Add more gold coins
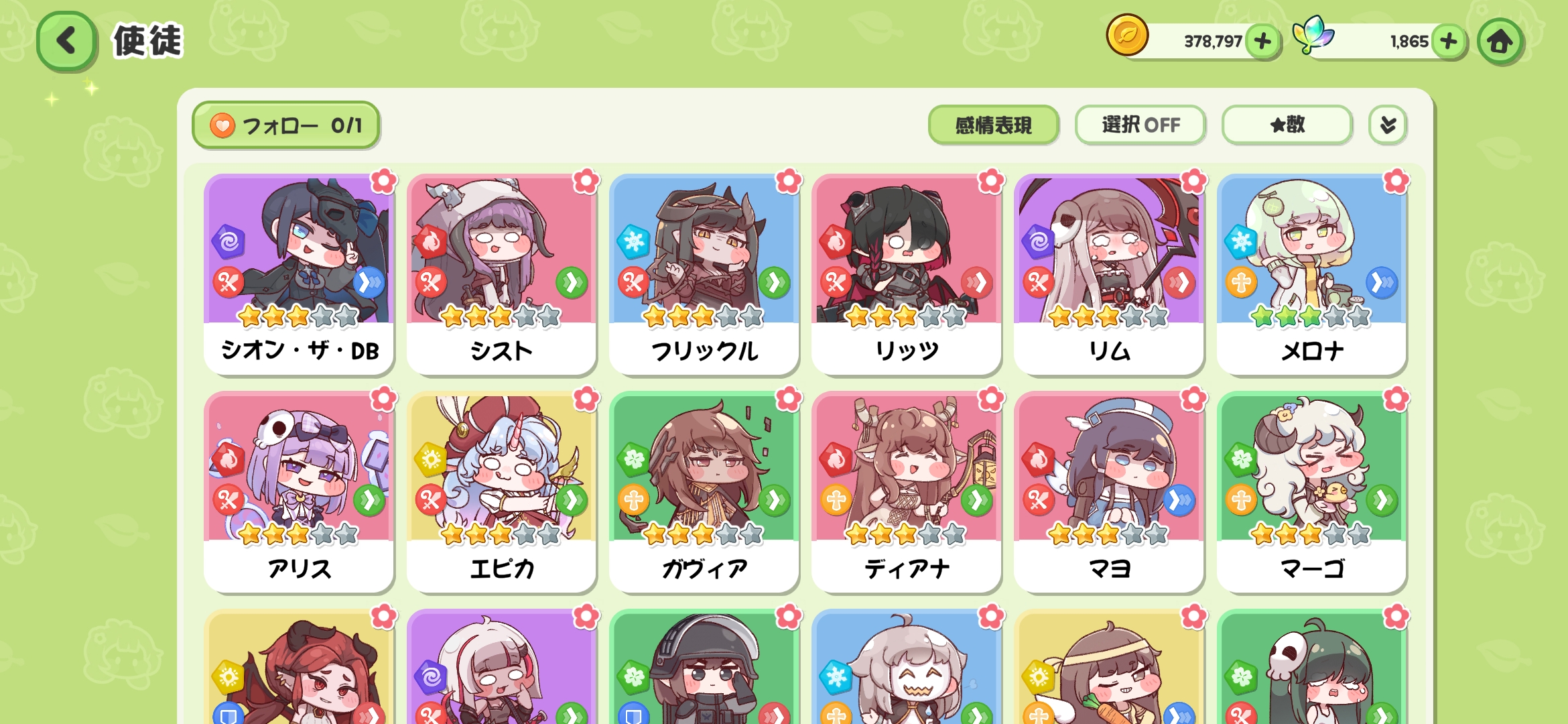The image size is (1568, 724). click(x=1262, y=42)
